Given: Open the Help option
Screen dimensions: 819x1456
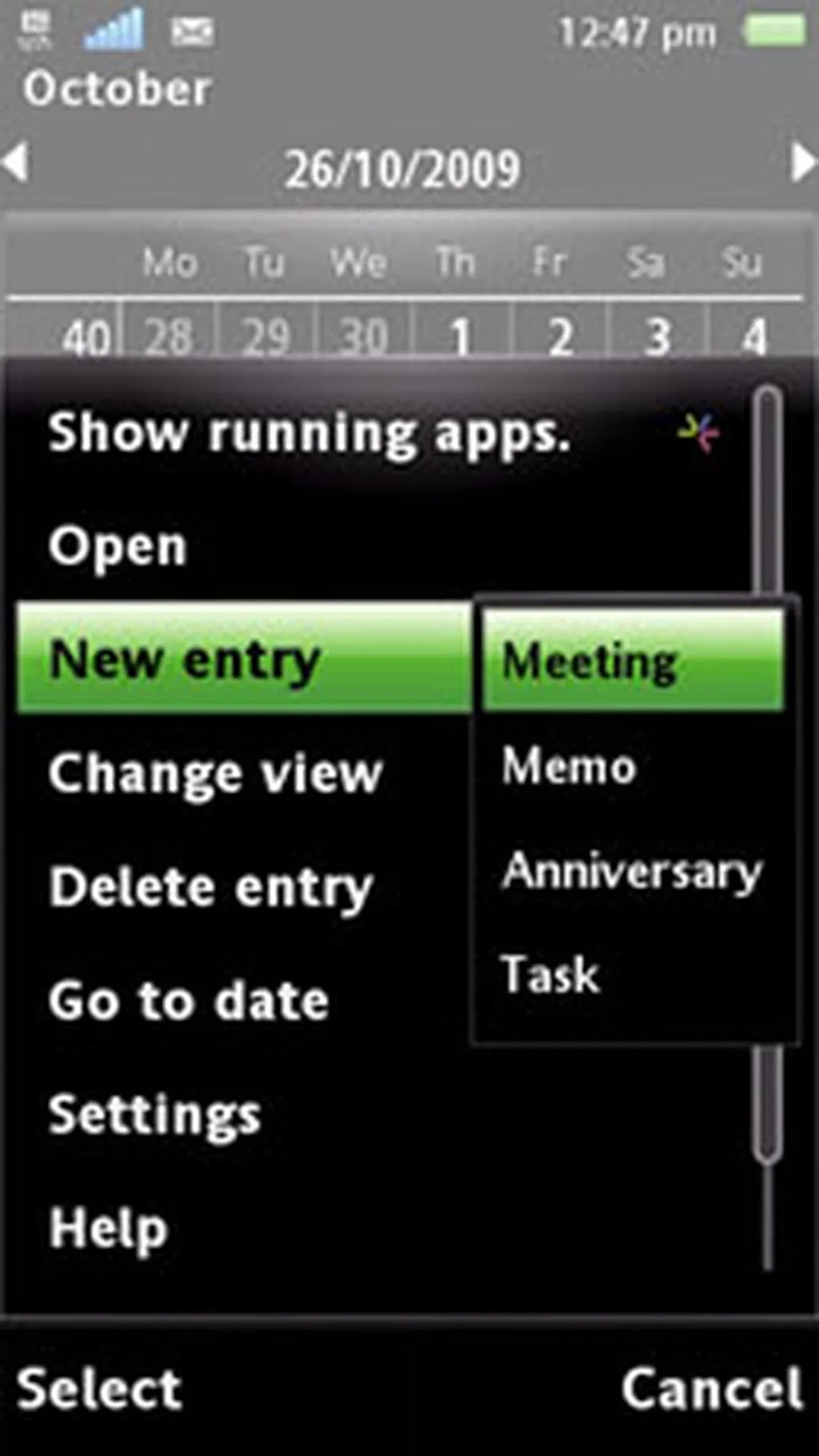Looking at the screenshot, I should pyautogui.click(x=109, y=1228).
